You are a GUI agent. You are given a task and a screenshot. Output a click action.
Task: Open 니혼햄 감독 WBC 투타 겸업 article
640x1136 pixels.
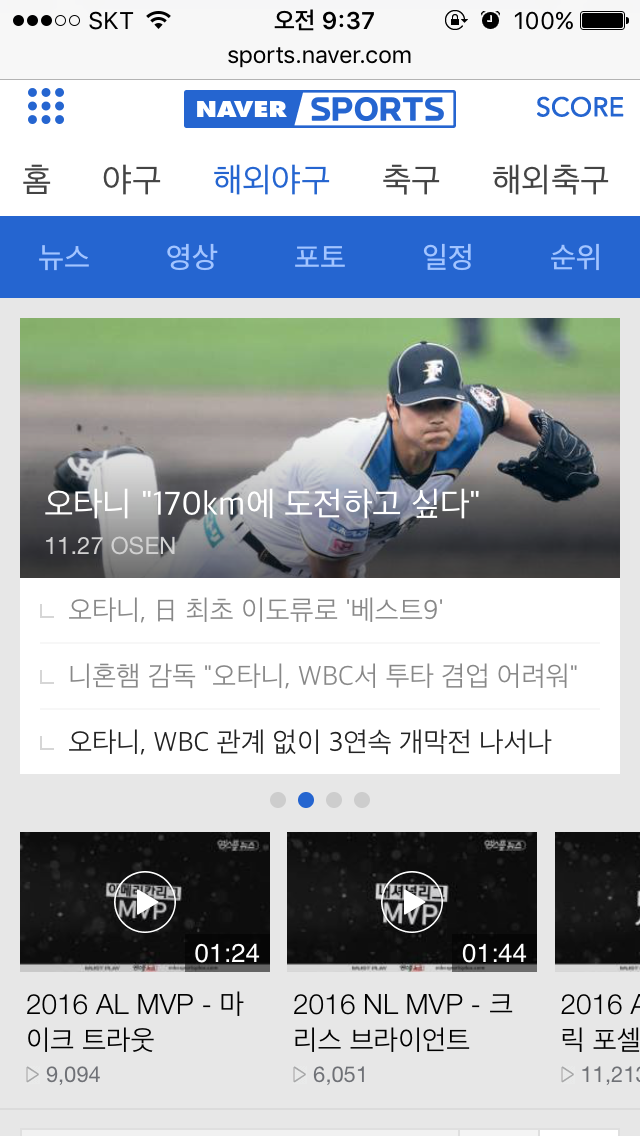click(x=323, y=676)
